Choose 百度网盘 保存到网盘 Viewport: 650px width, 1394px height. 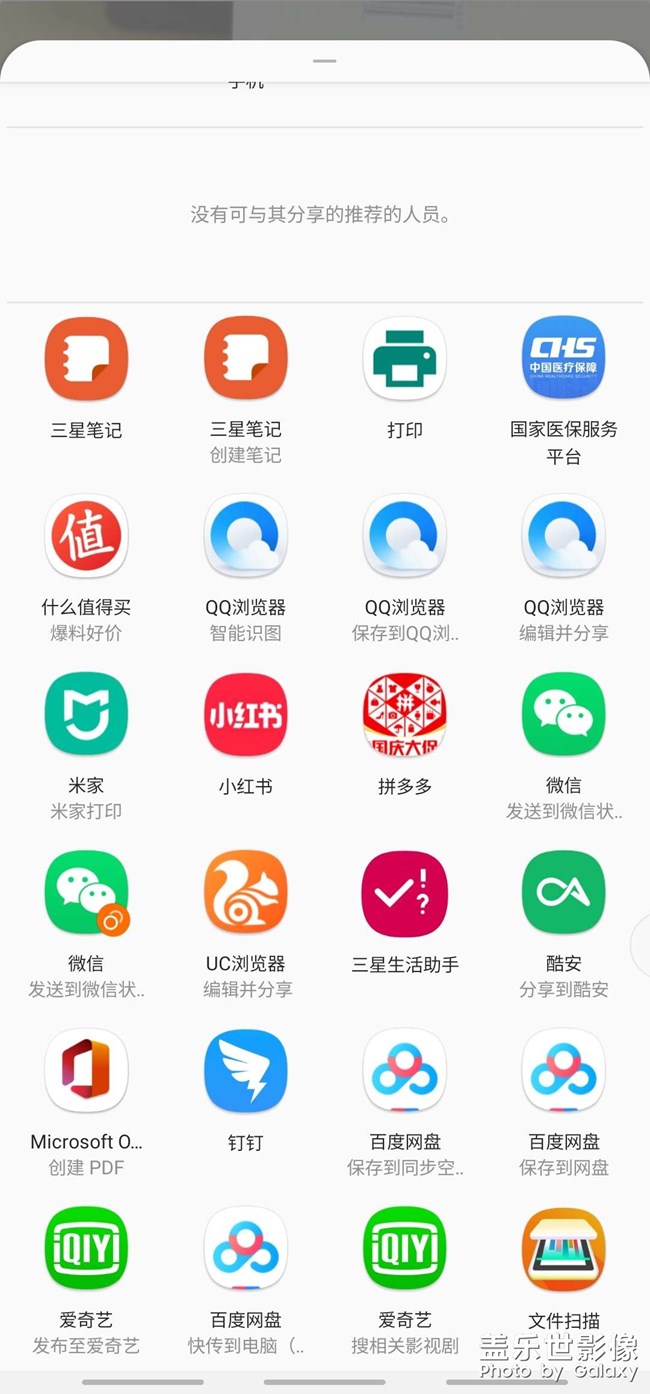(563, 1071)
